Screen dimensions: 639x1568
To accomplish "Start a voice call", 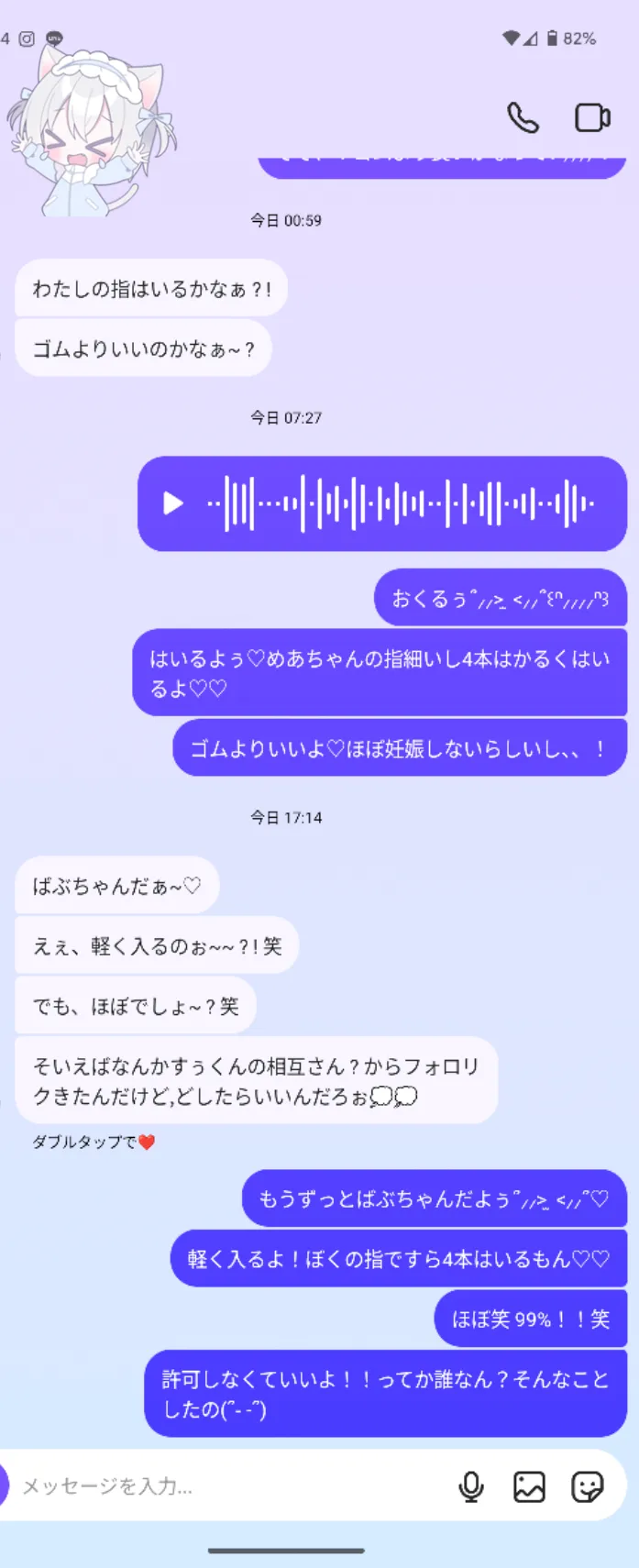I will point(523,118).
